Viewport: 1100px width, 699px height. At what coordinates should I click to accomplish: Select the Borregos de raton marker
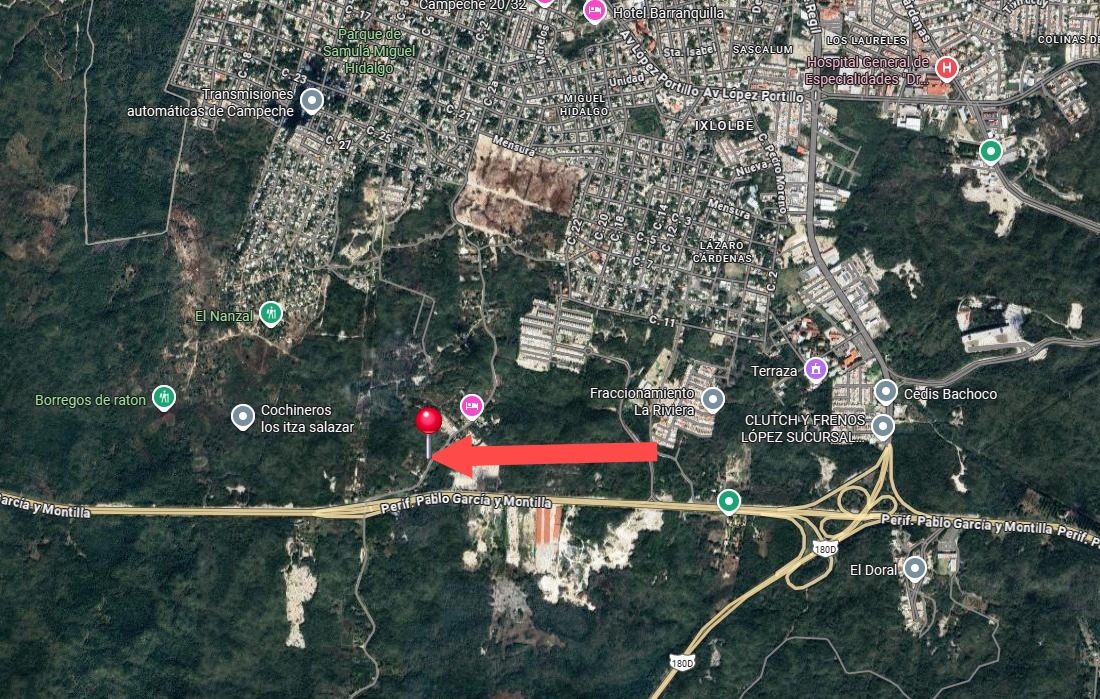click(164, 398)
